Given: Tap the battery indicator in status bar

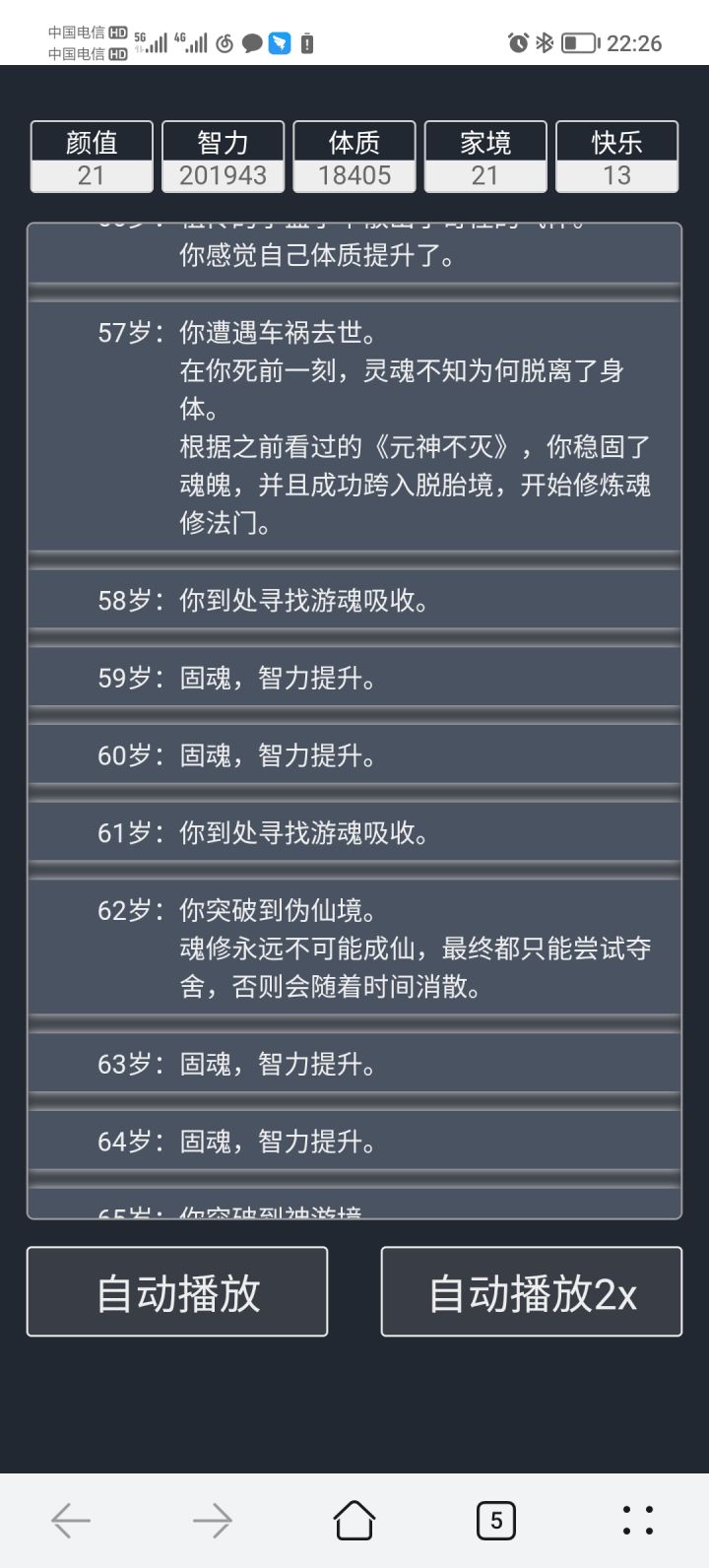Looking at the screenshot, I should tap(579, 43).
